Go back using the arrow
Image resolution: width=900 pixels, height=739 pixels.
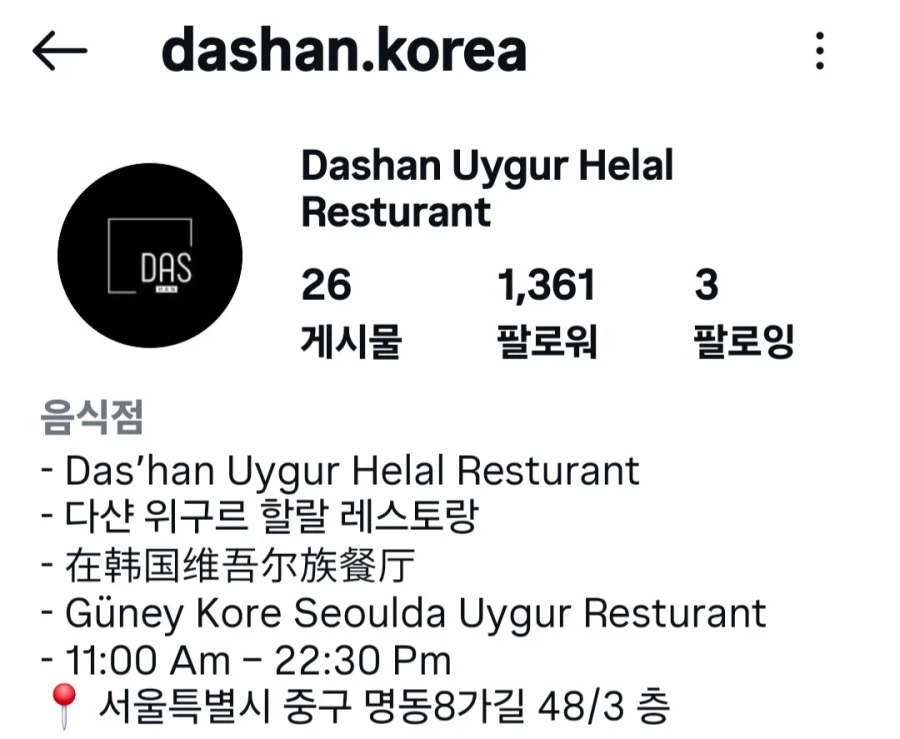(x=59, y=51)
